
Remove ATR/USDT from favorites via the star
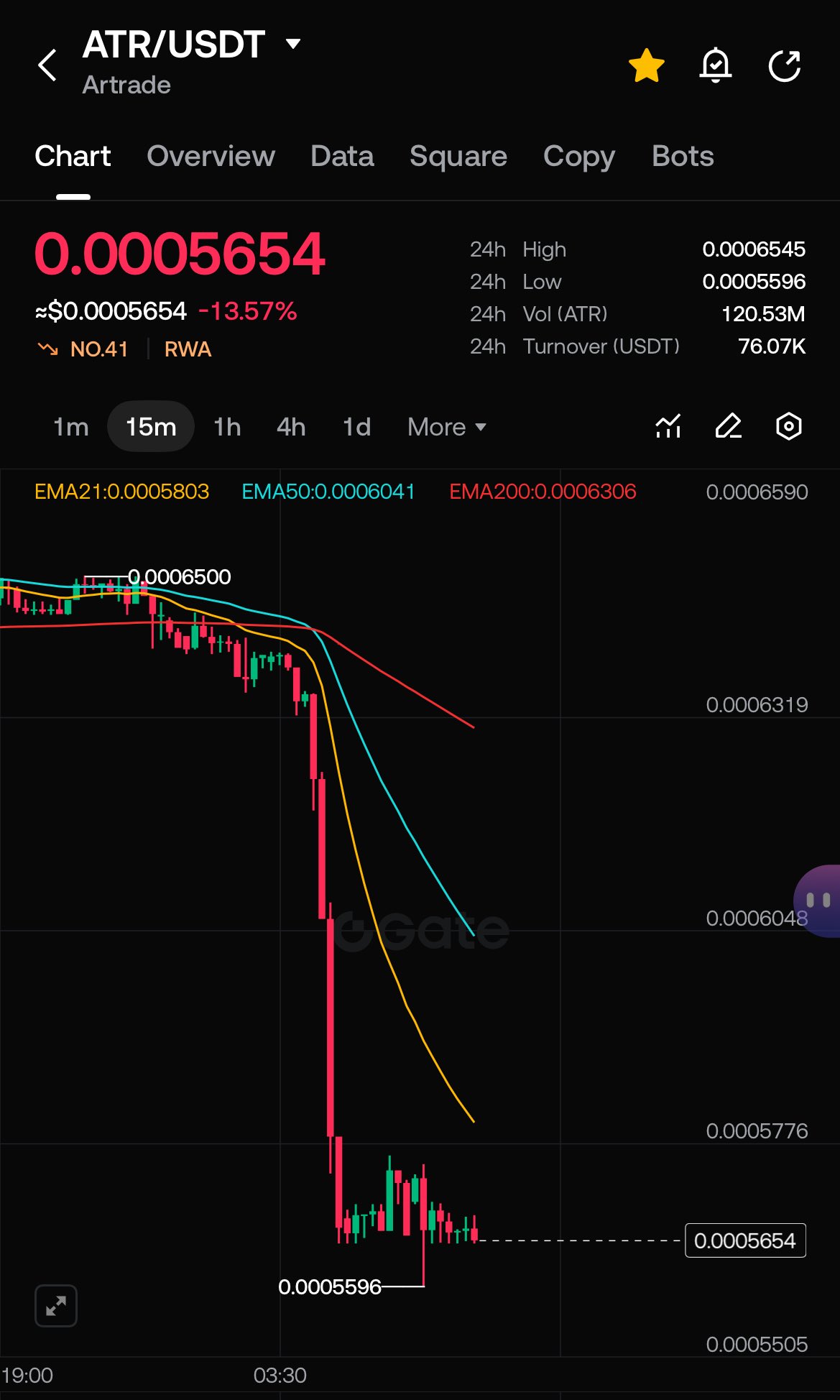click(646, 66)
